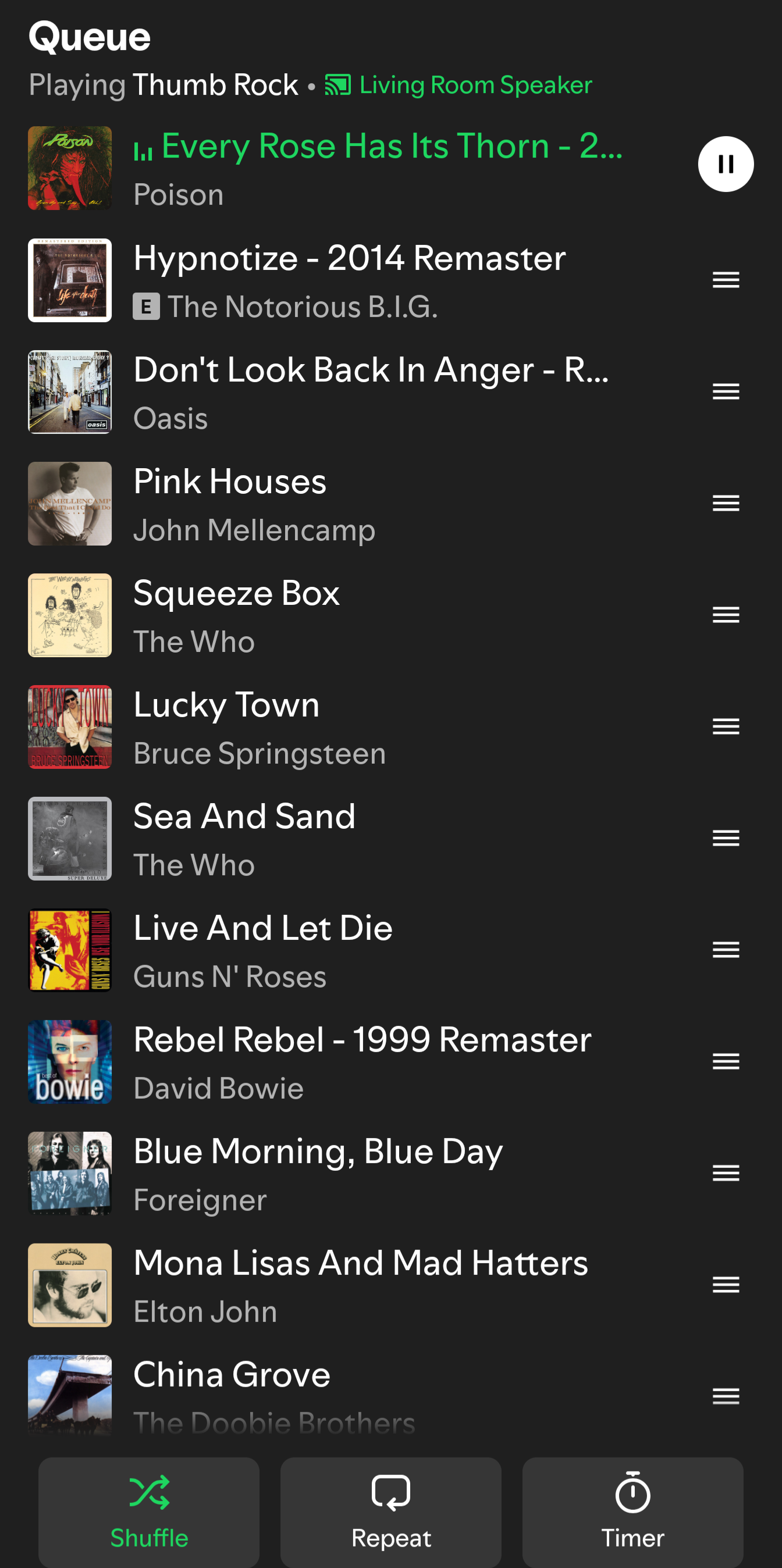Enable Repeat mode
Viewport: 782px width, 1568px height.
[x=390, y=1511]
